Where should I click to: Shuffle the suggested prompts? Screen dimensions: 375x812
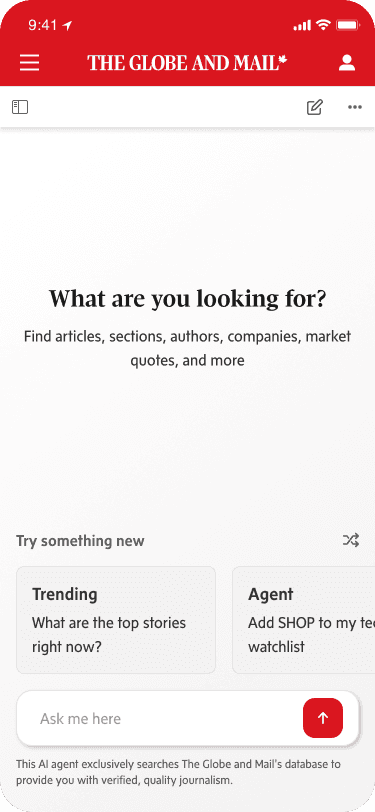[351, 541]
